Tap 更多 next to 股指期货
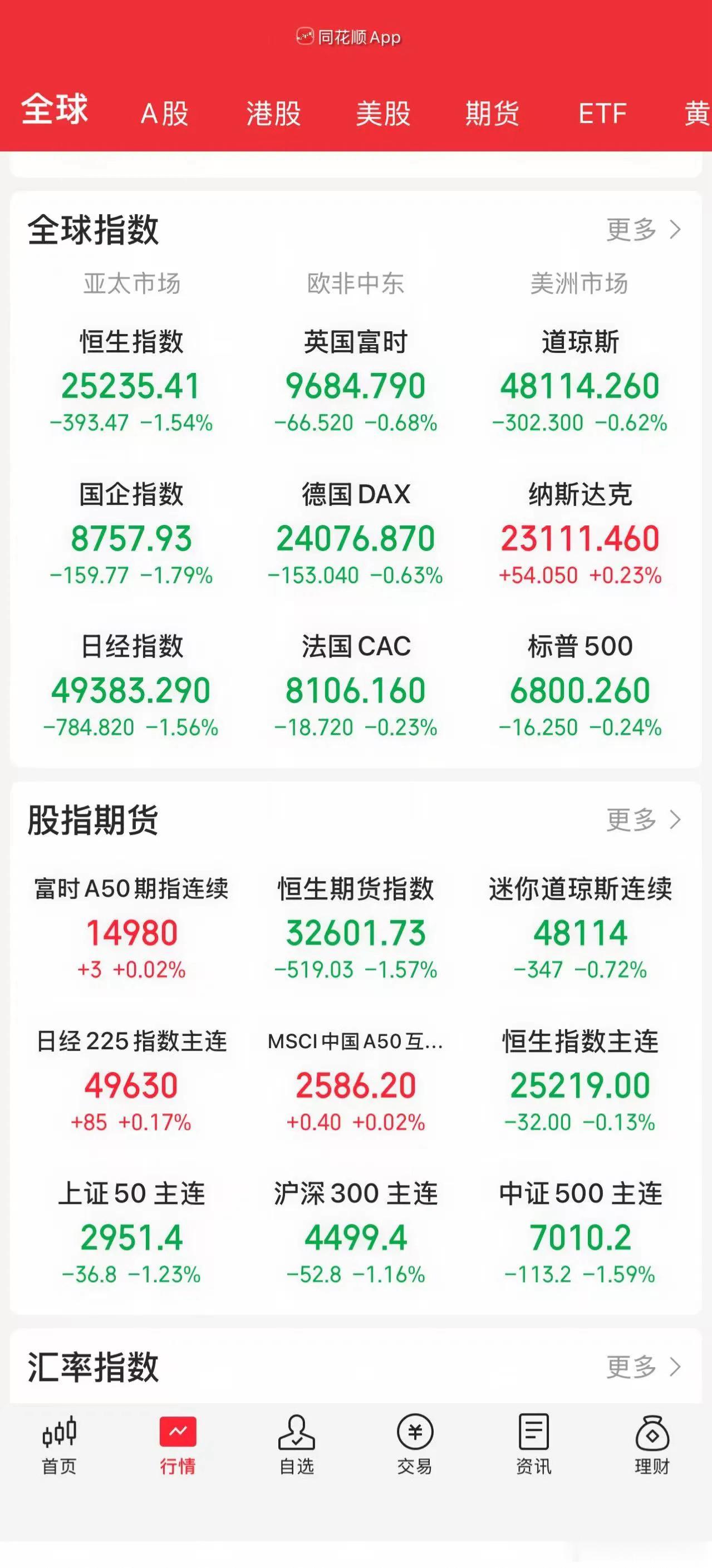The height and width of the screenshot is (1568, 712). (x=643, y=820)
